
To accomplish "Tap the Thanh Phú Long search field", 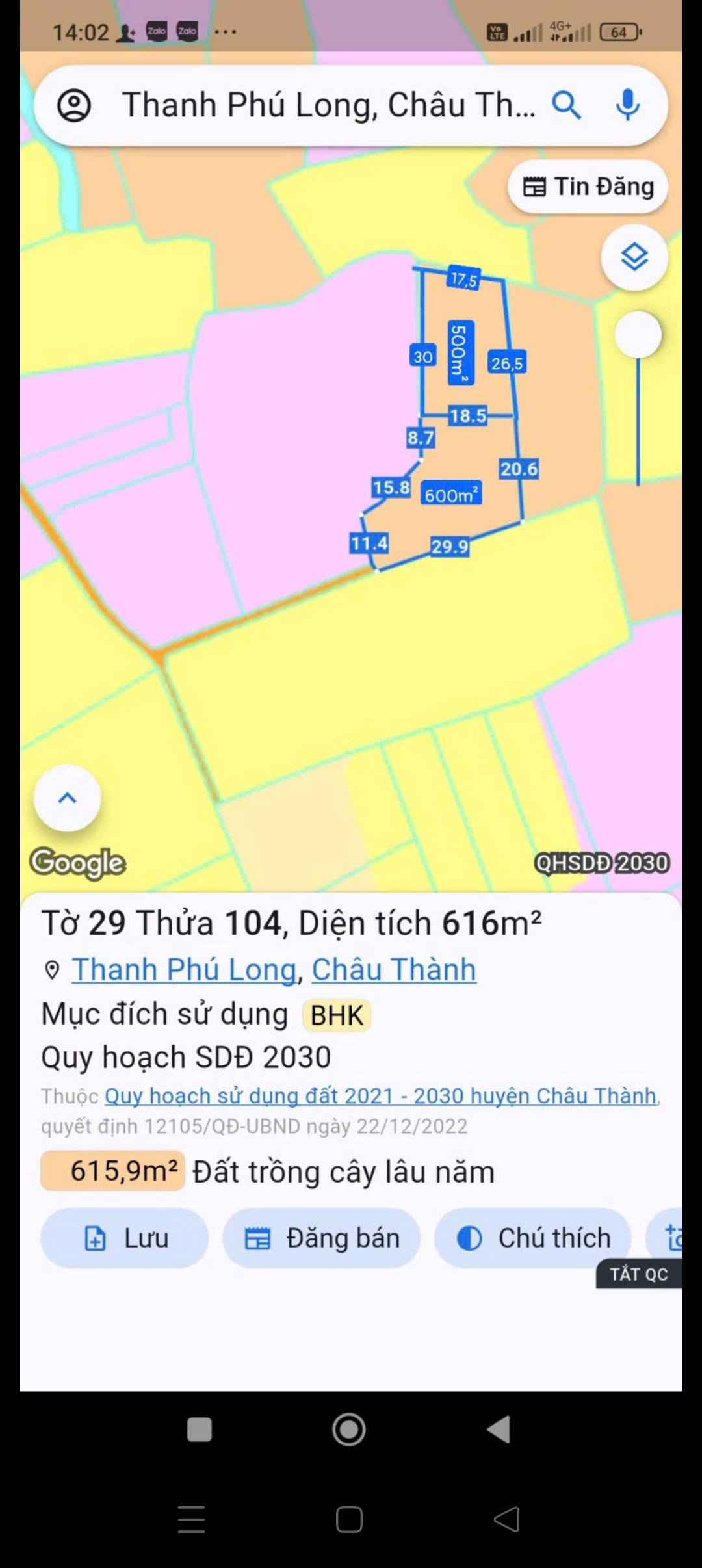I will click(328, 105).
